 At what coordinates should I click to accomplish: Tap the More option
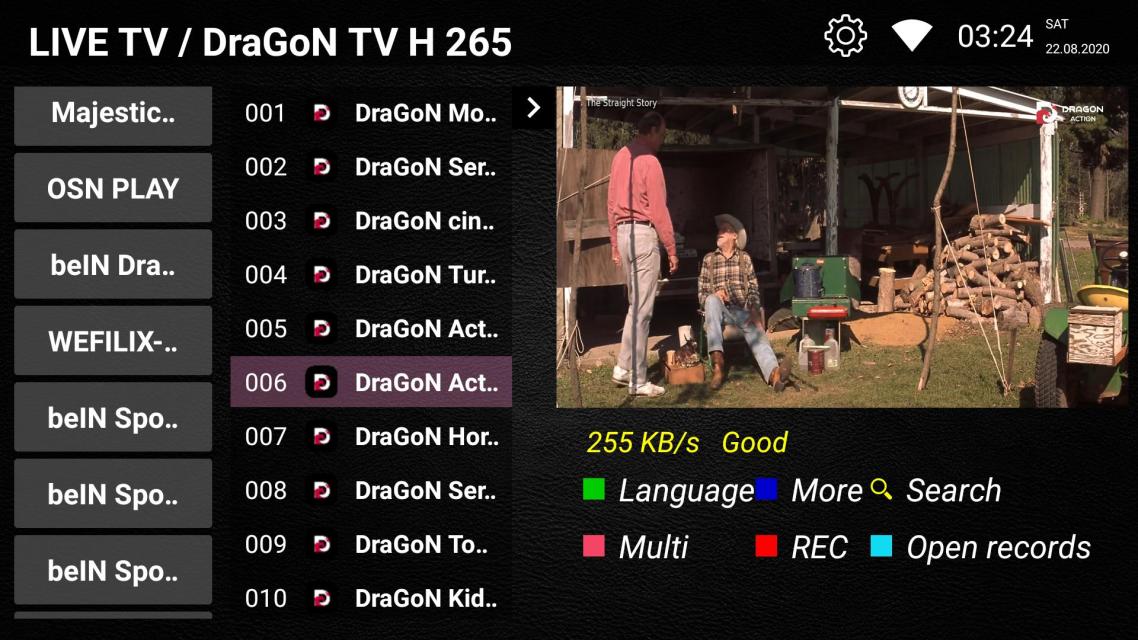pyautogui.click(x=810, y=490)
